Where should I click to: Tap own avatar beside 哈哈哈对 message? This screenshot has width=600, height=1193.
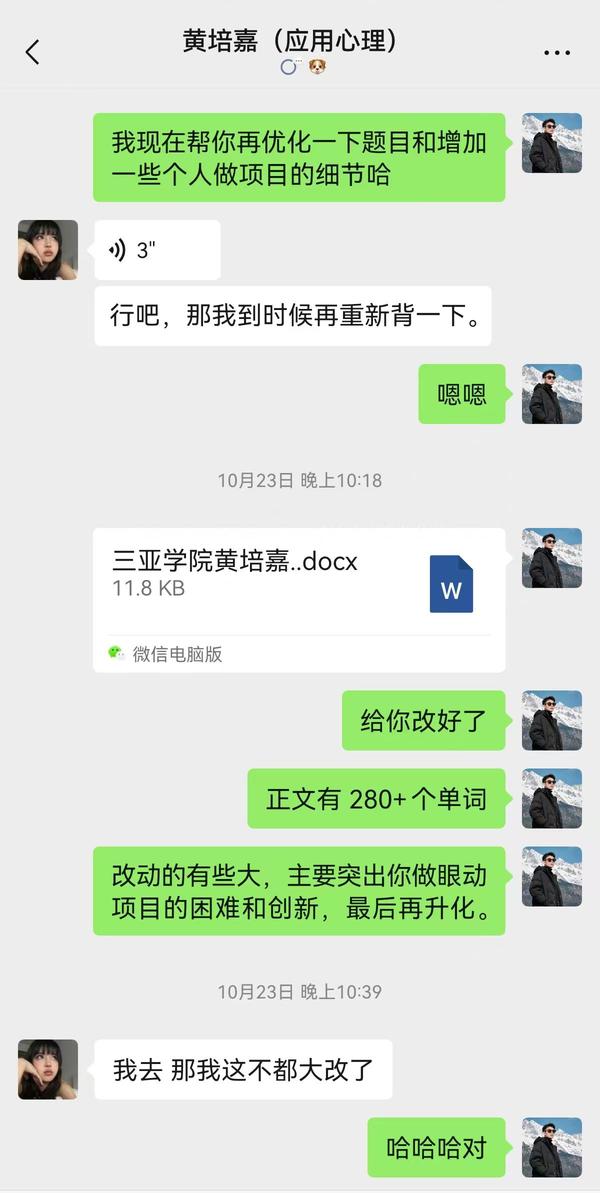click(551, 1147)
